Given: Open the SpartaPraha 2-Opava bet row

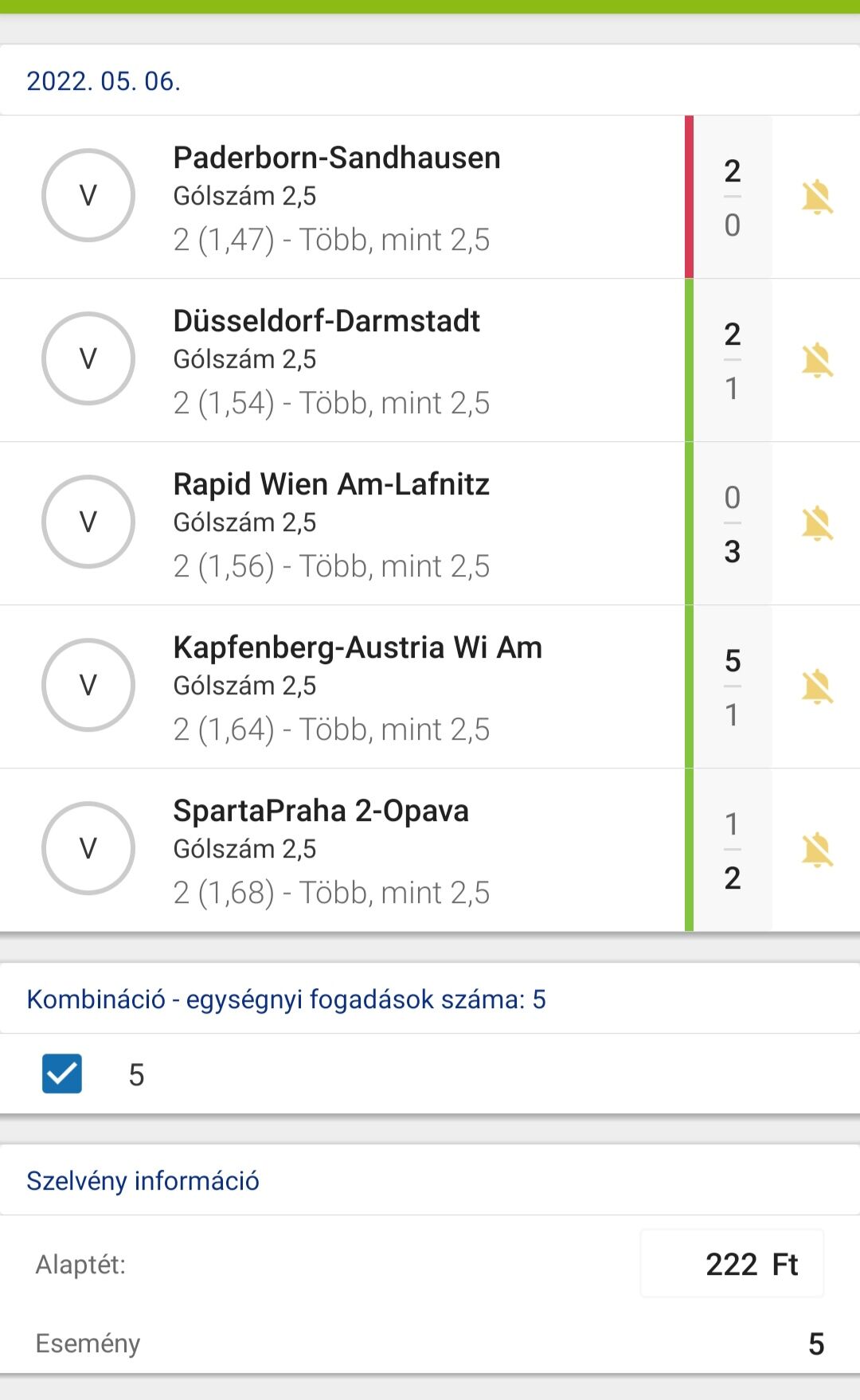Looking at the screenshot, I should click(342, 851).
